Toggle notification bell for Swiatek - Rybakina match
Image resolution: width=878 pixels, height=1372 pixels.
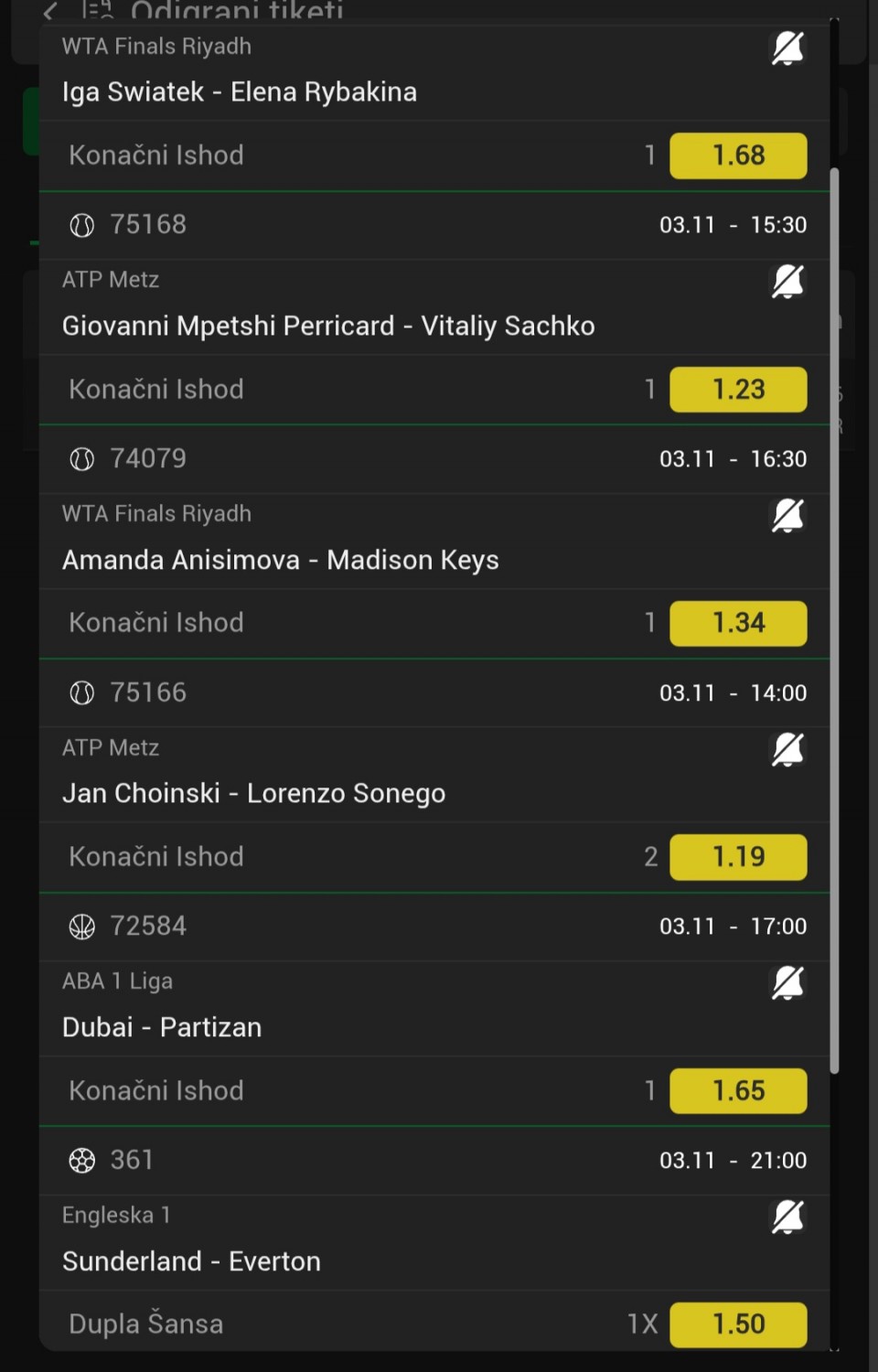pyautogui.click(x=787, y=48)
